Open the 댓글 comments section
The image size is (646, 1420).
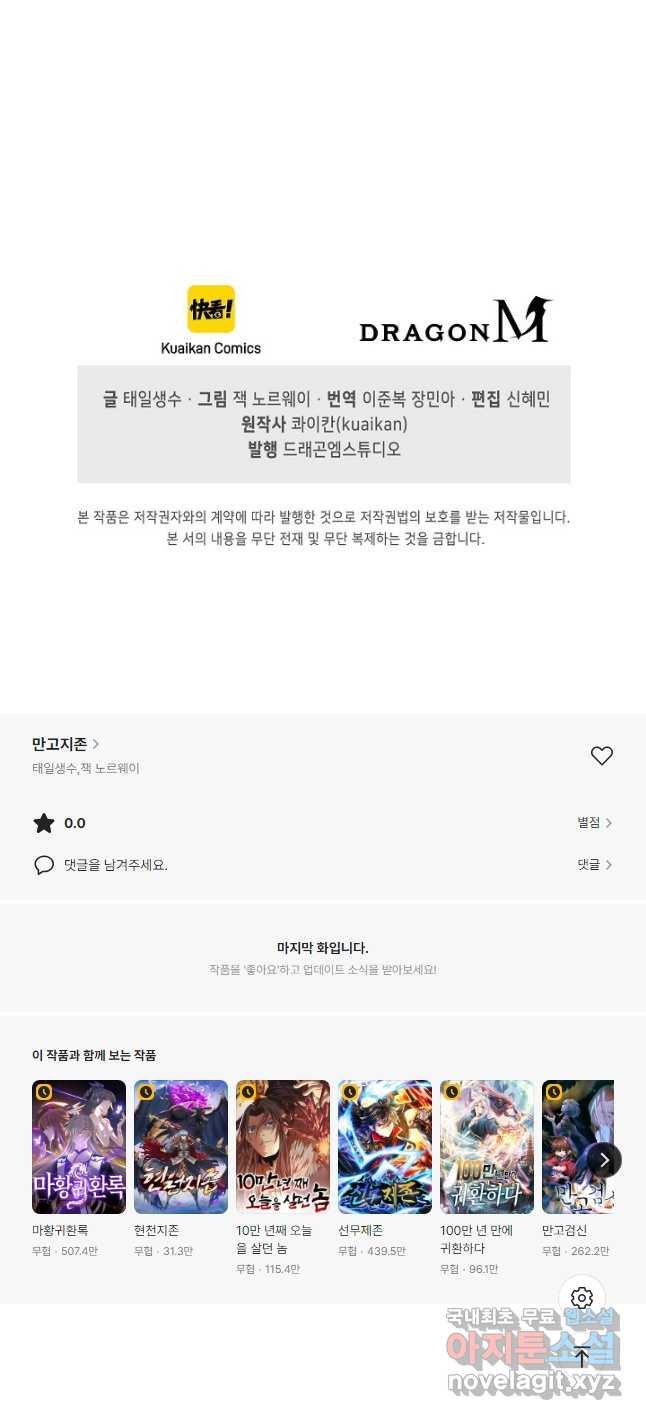click(594, 865)
